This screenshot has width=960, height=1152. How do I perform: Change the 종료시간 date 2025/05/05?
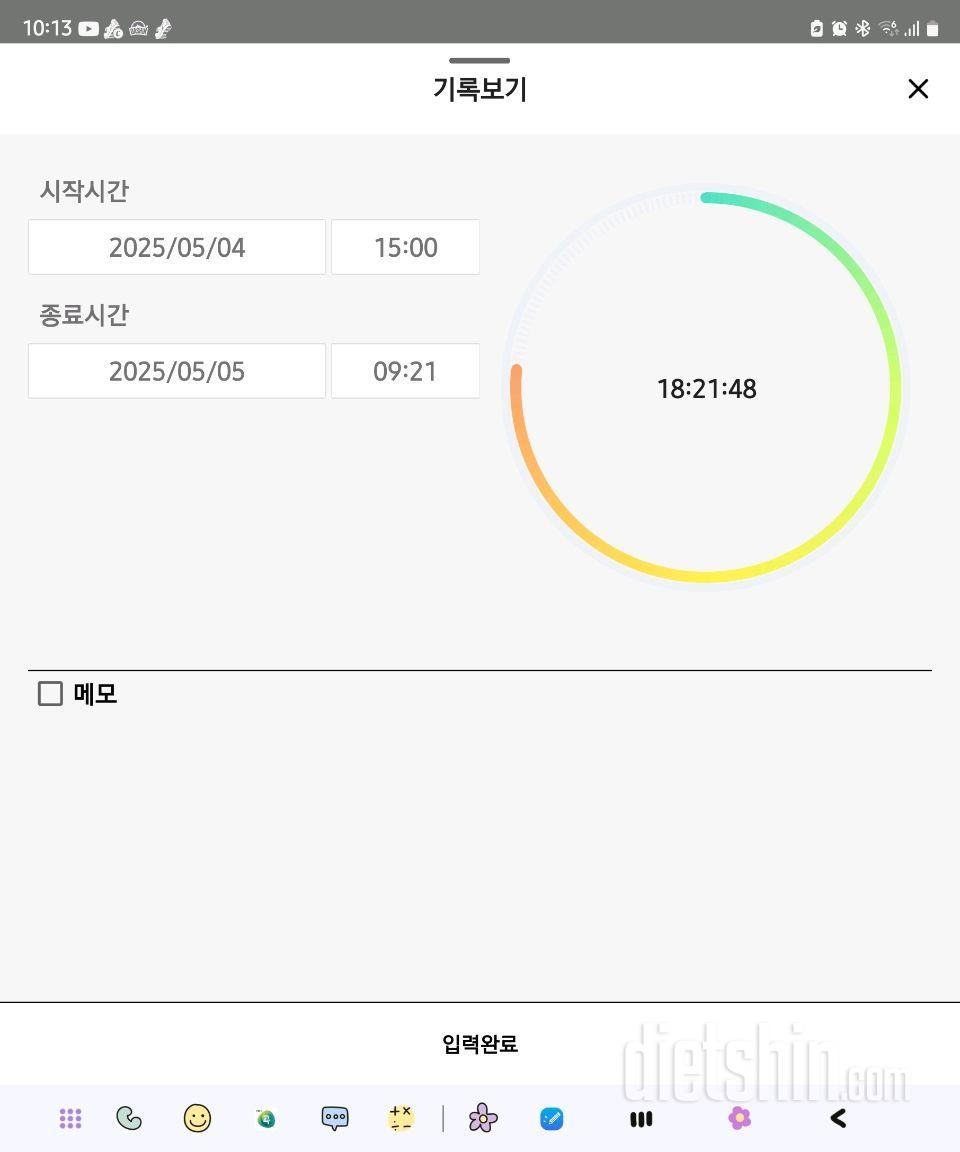[177, 371]
